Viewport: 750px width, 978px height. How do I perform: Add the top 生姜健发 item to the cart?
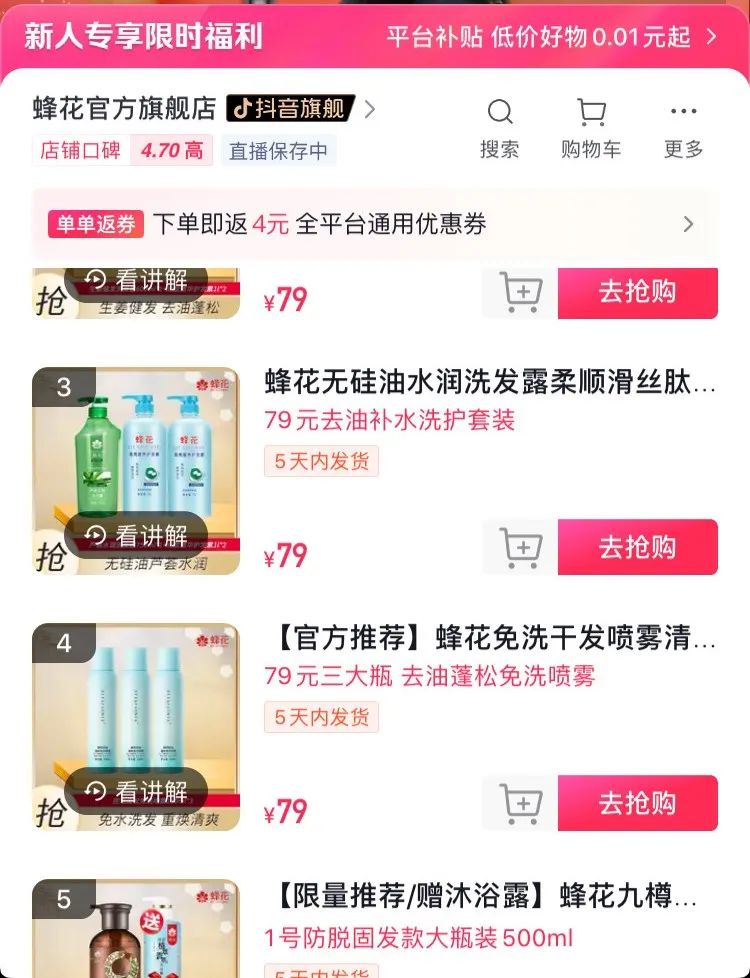pyautogui.click(x=519, y=292)
